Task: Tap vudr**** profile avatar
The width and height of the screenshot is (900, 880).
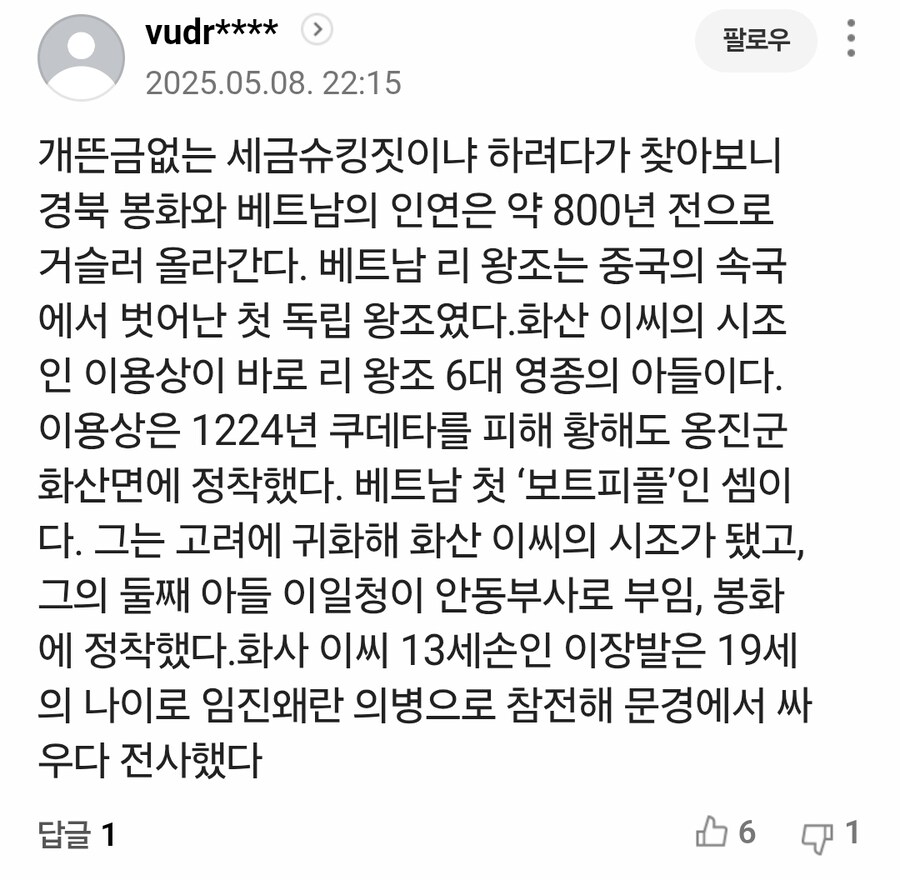Action: [x=81, y=56]
